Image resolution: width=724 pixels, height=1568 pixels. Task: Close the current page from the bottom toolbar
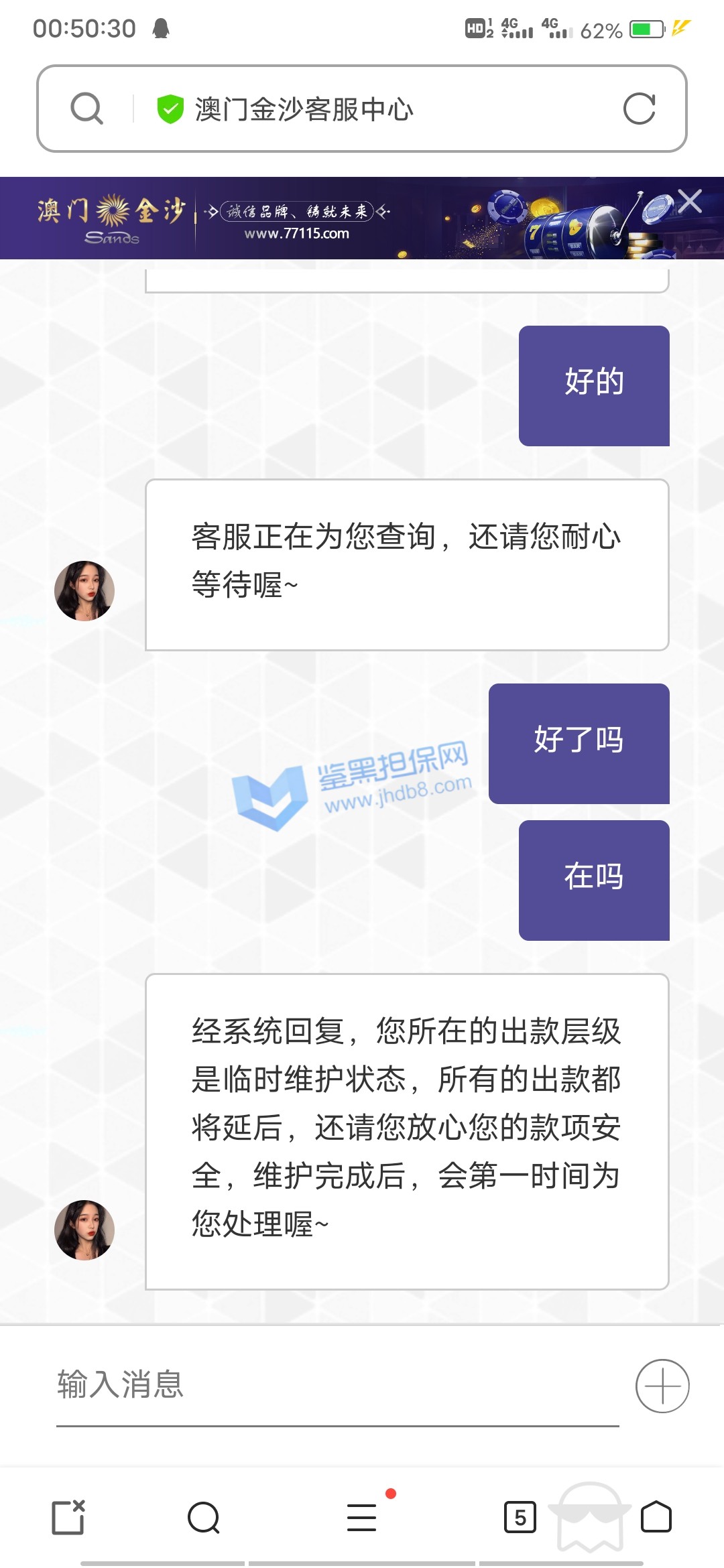tap(68, 1517)
